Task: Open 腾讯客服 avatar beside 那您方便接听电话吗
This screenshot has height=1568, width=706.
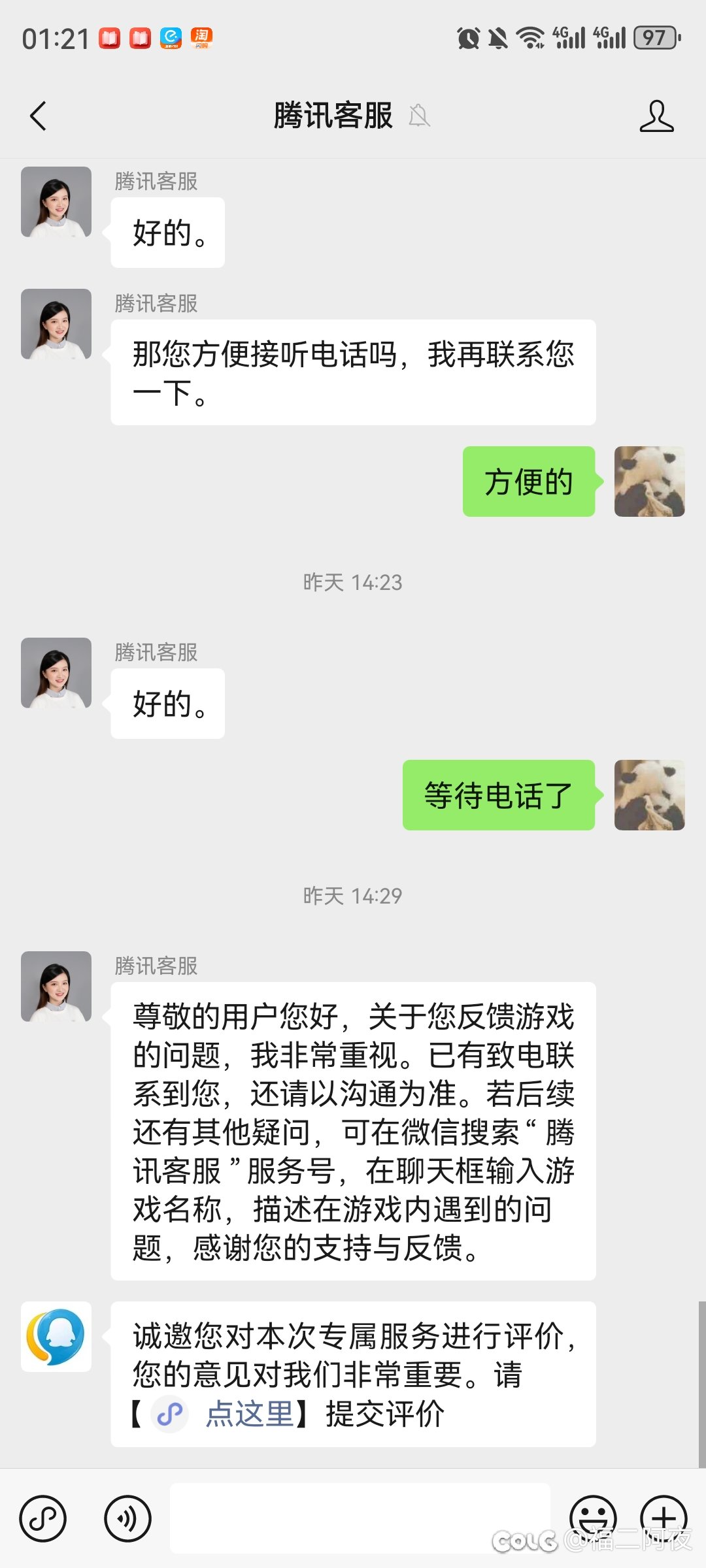Action: [56, 324]
